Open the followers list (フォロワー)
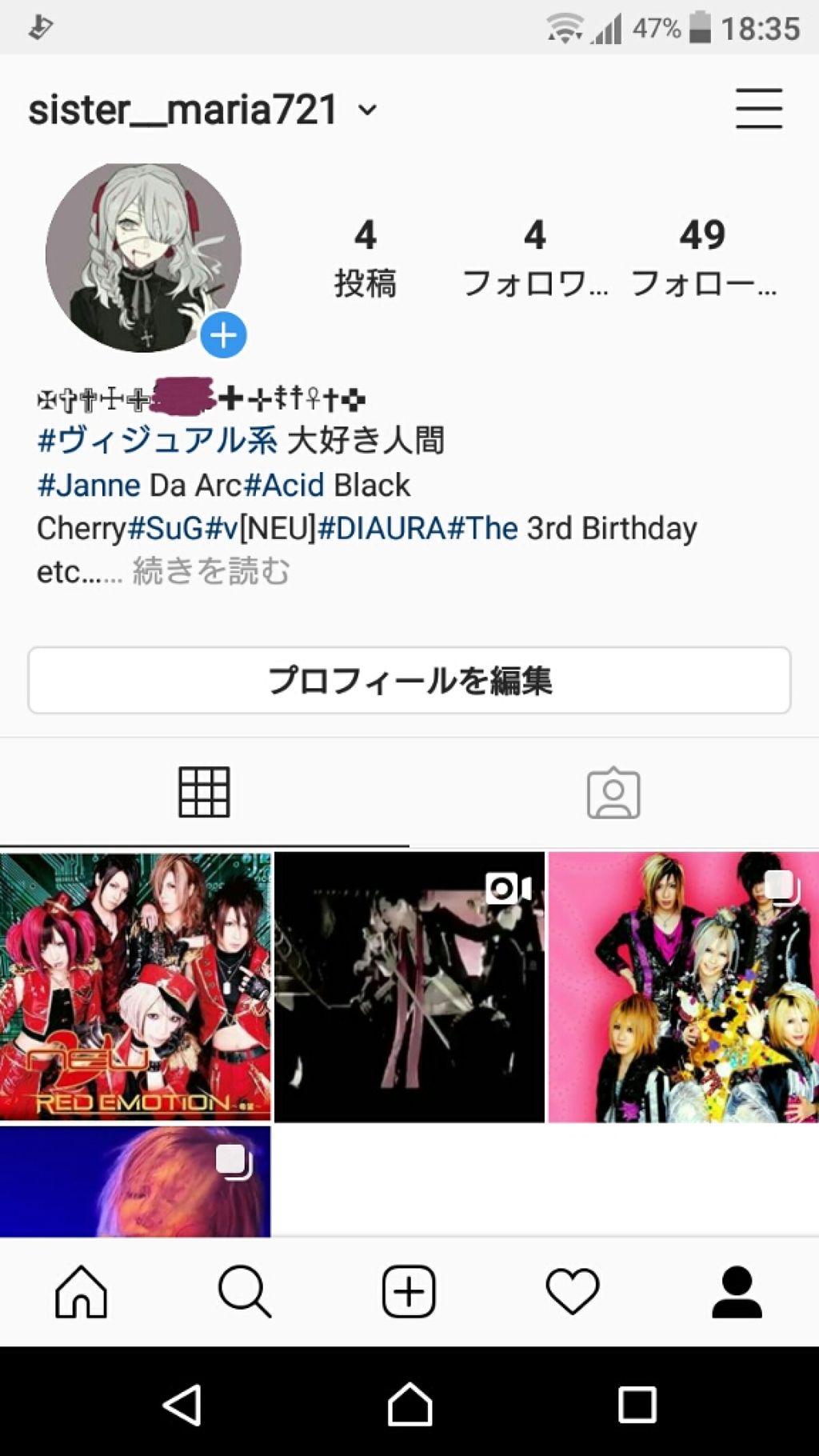The image size is (819, 1456). [535, 258]
